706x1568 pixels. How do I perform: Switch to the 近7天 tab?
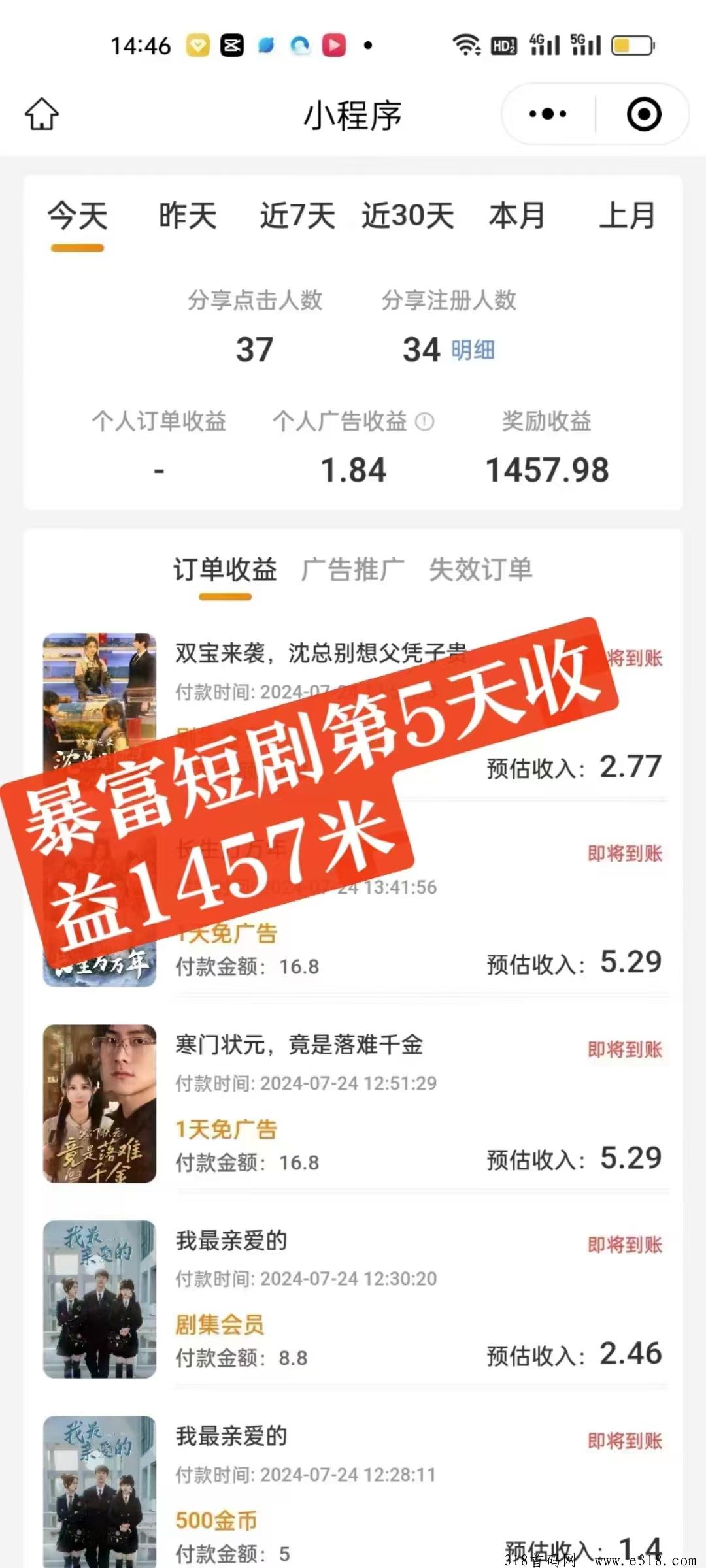coord(297,216)
